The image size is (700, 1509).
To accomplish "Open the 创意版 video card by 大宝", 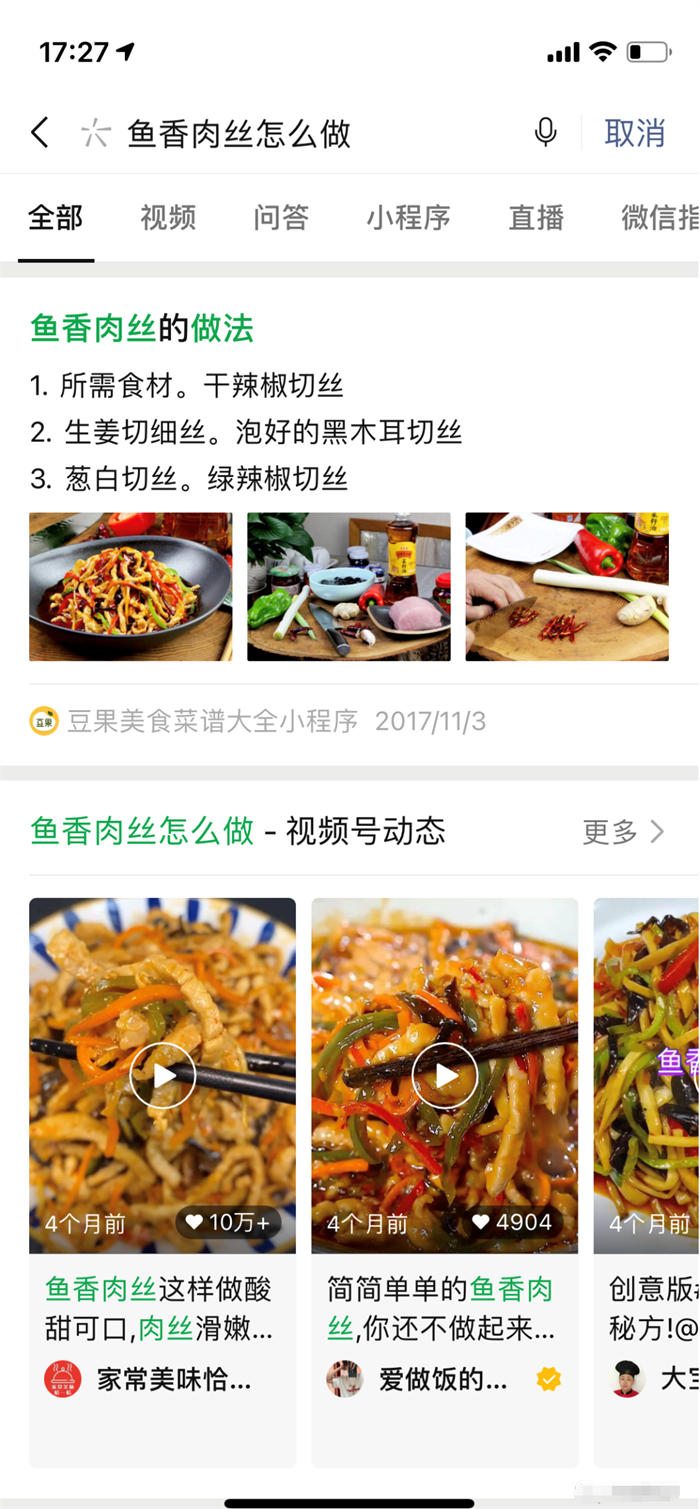I will pos(646,1075).
